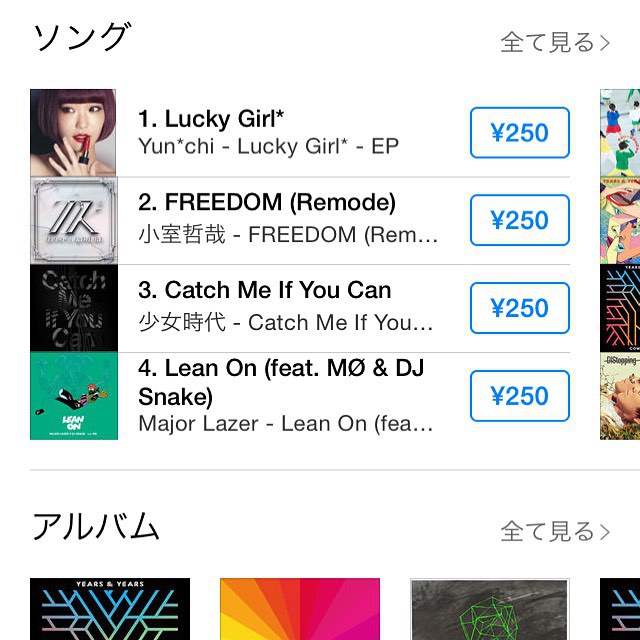Viewport: 640px width, 640px height.
Task: Buy Catch Me If You Can for ¥250
Action: coord(519,308)
